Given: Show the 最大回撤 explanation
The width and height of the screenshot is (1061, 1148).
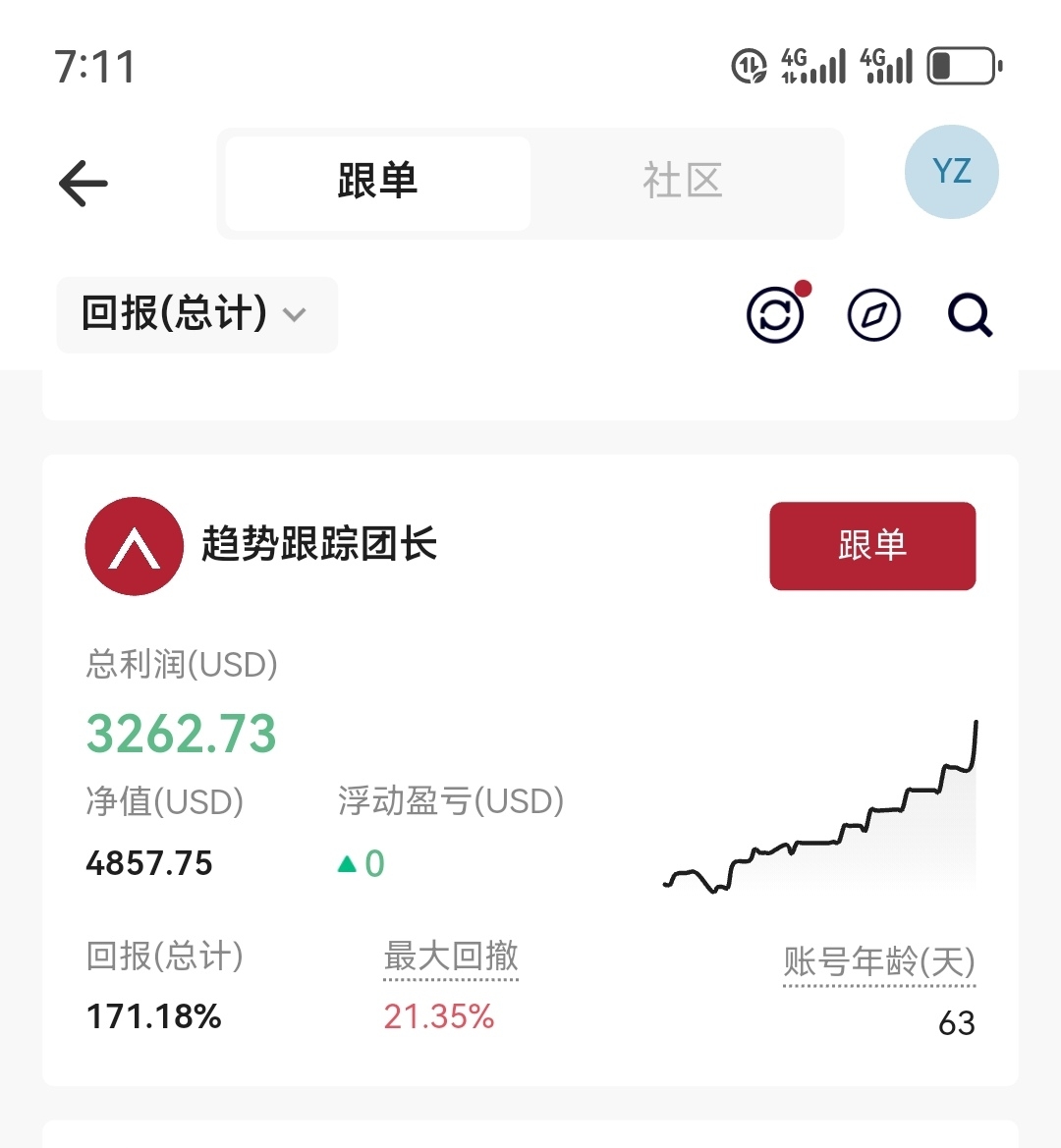Looking at the screenshot, I should pyautogui.click(x=451, y=957).
